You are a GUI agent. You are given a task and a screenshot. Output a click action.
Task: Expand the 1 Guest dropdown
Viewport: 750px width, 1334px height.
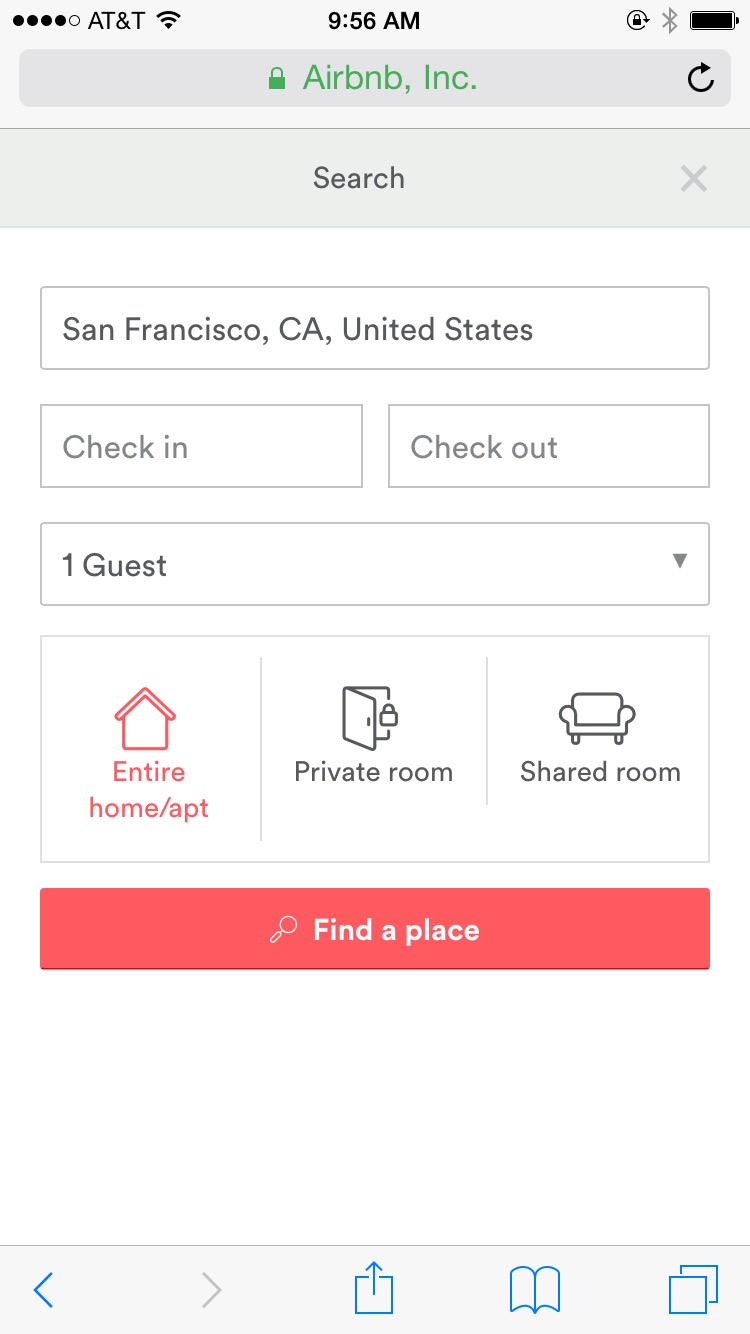[x=375, y=564]
